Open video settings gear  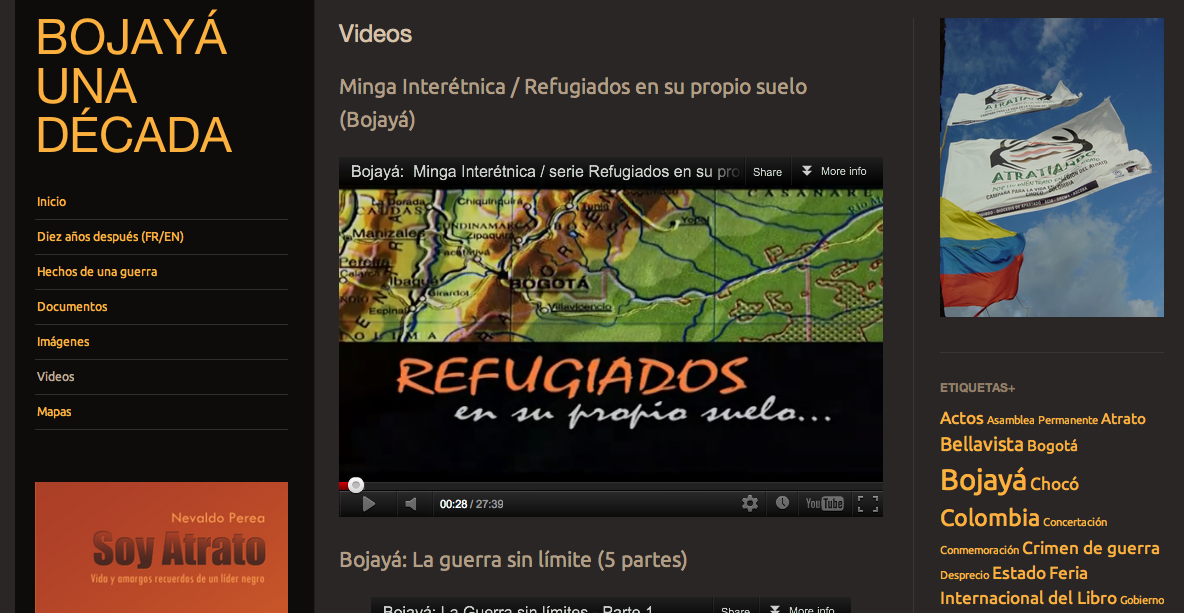tap(750, 504)
